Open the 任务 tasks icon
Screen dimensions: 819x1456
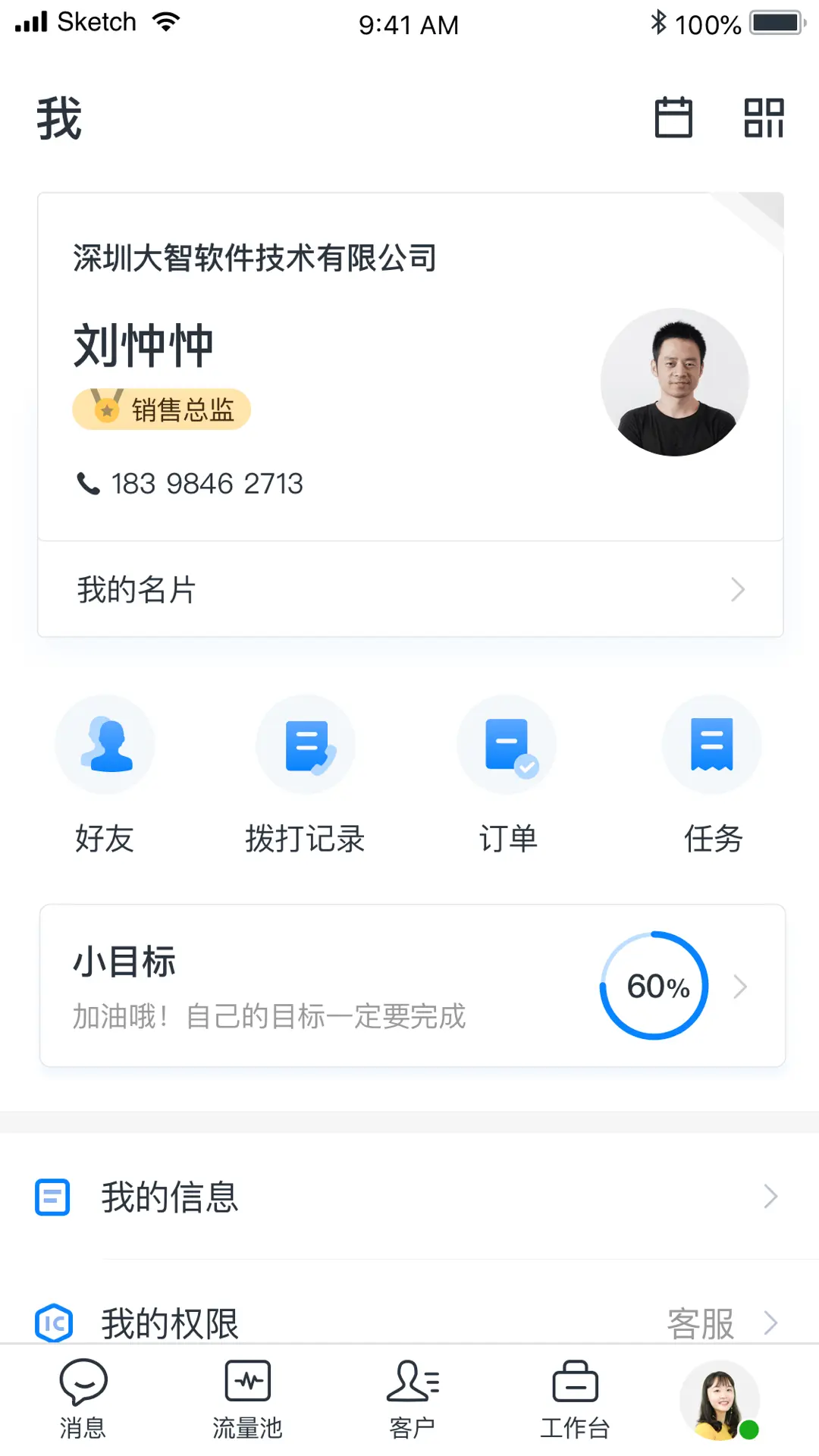[711, 744]
